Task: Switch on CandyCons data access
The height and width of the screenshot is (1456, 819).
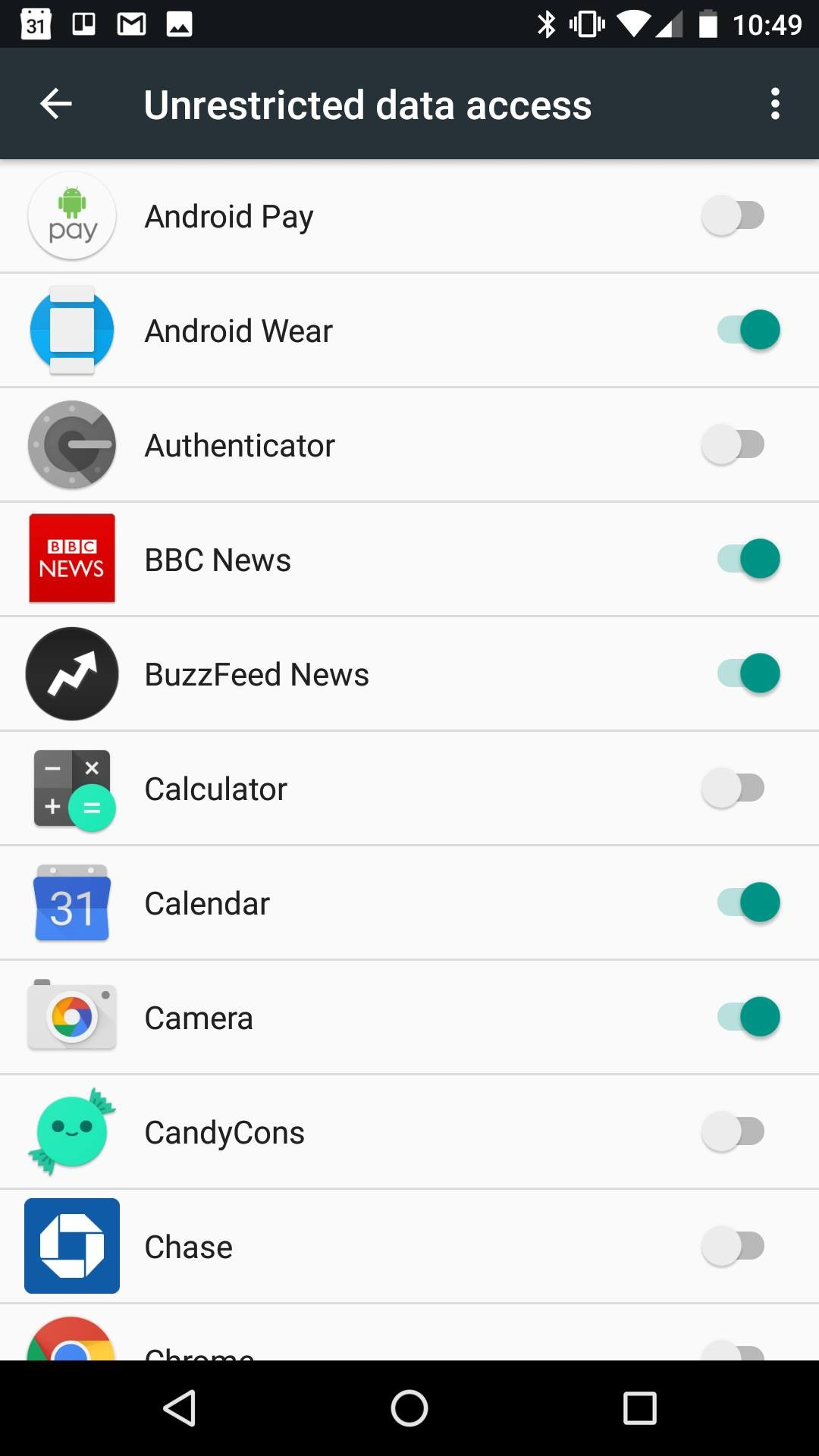Action: click(733, 1132)
